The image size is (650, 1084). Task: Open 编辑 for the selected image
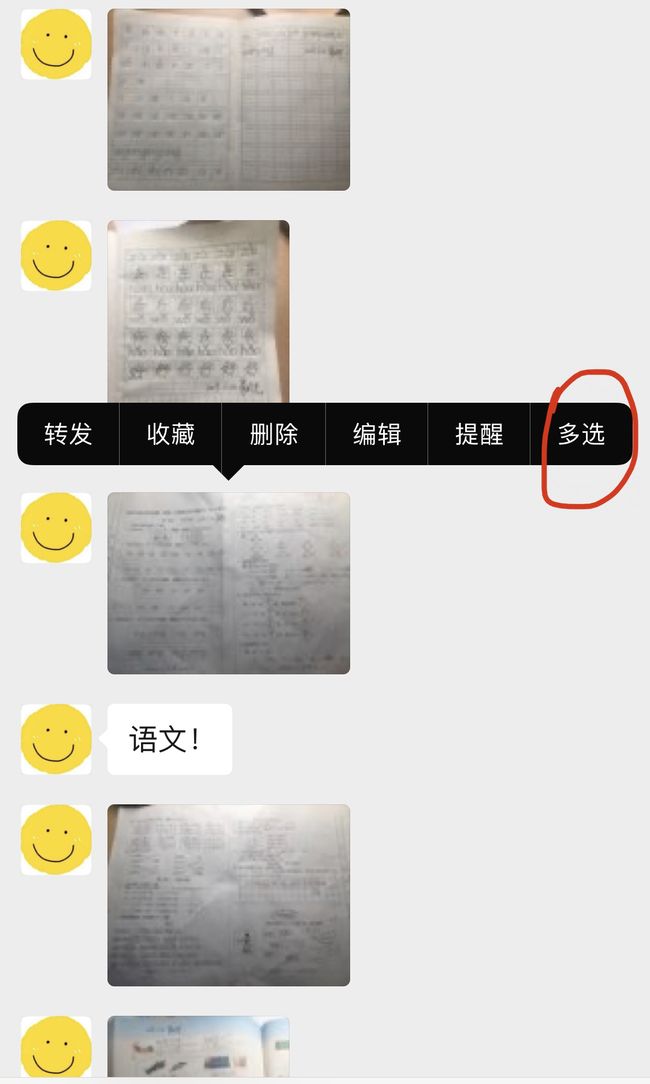point(377,434)
